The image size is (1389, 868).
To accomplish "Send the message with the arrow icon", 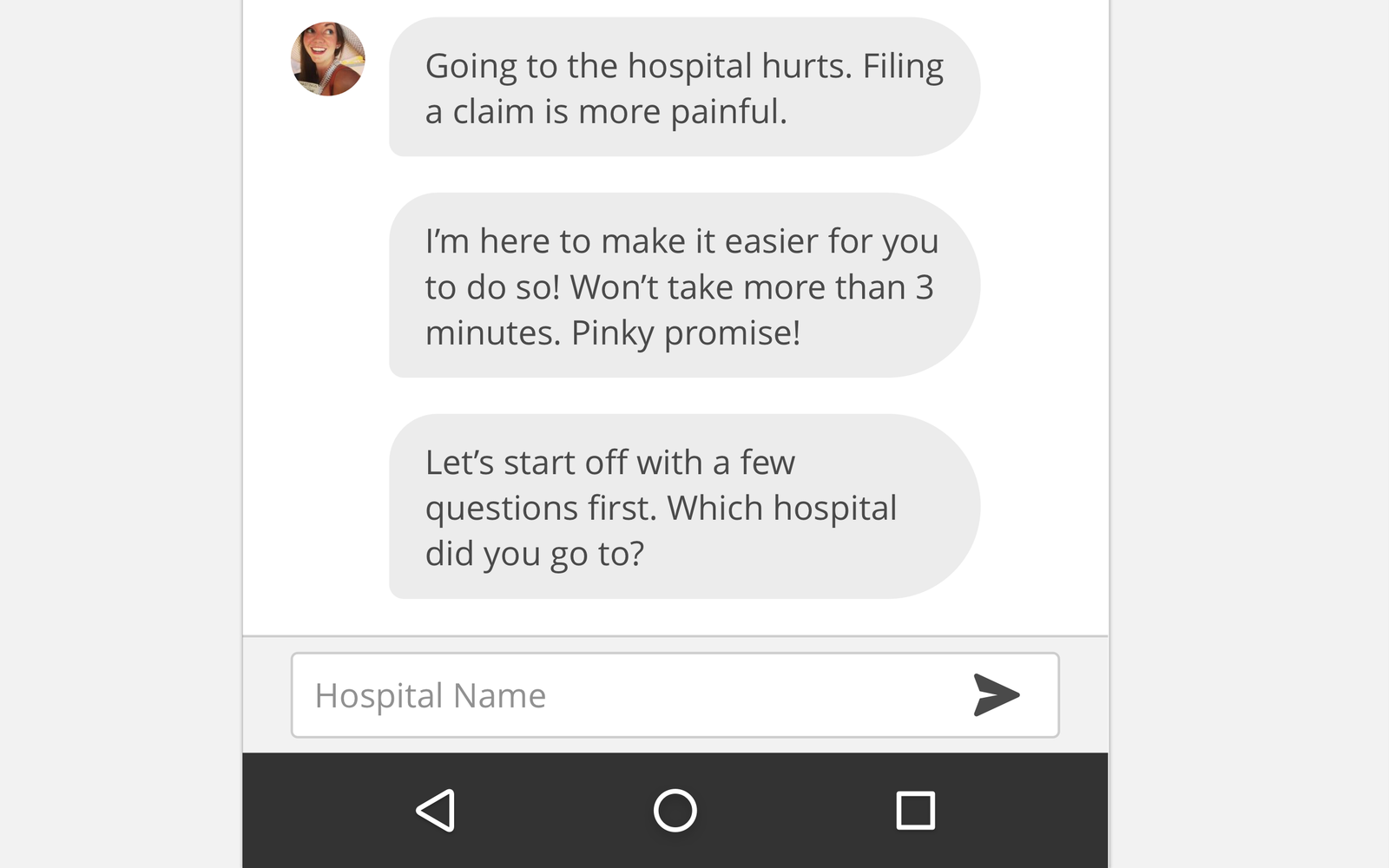I will [x=996, y=694].
